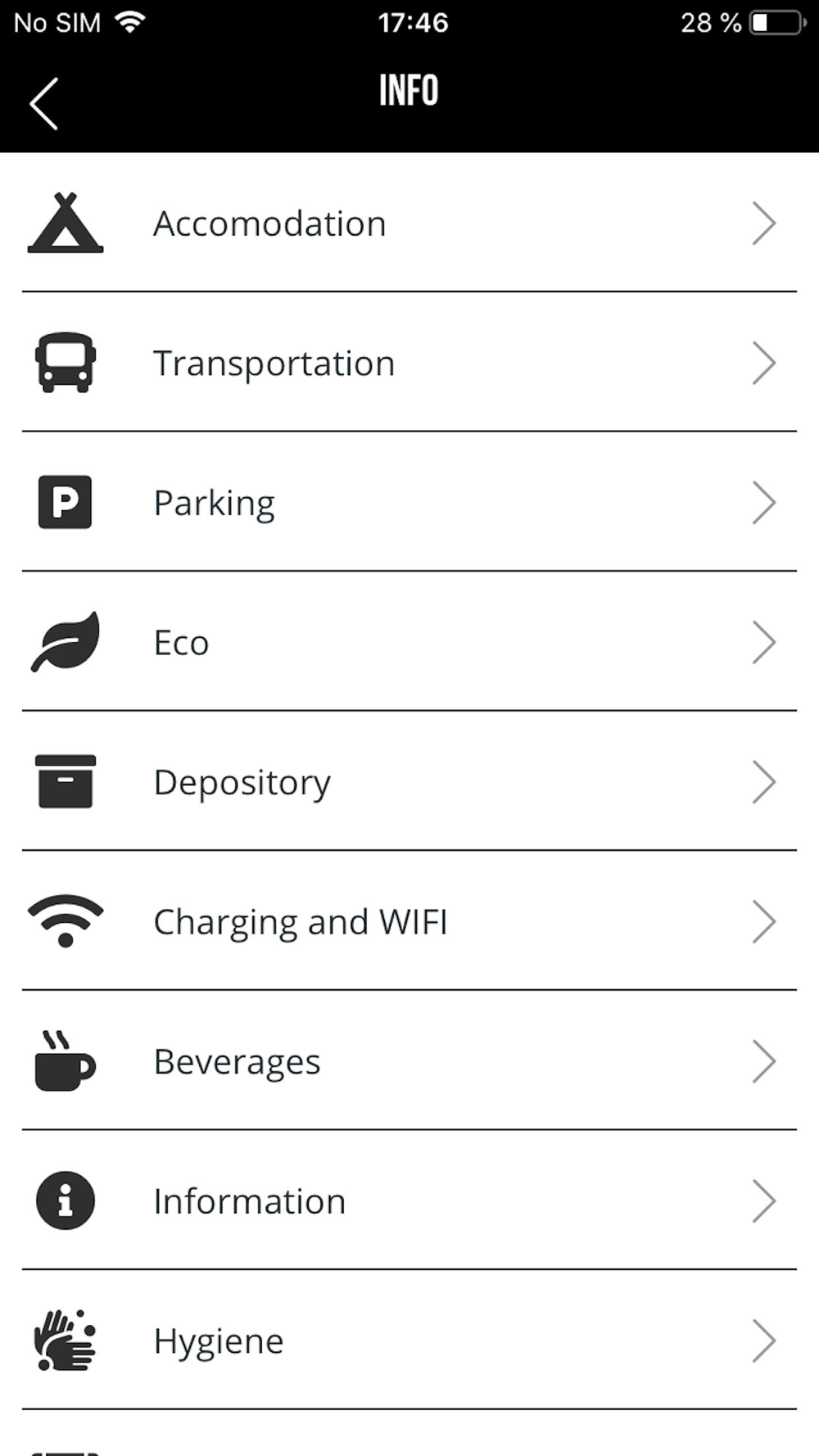View the Beverages section

[408, 1062]
